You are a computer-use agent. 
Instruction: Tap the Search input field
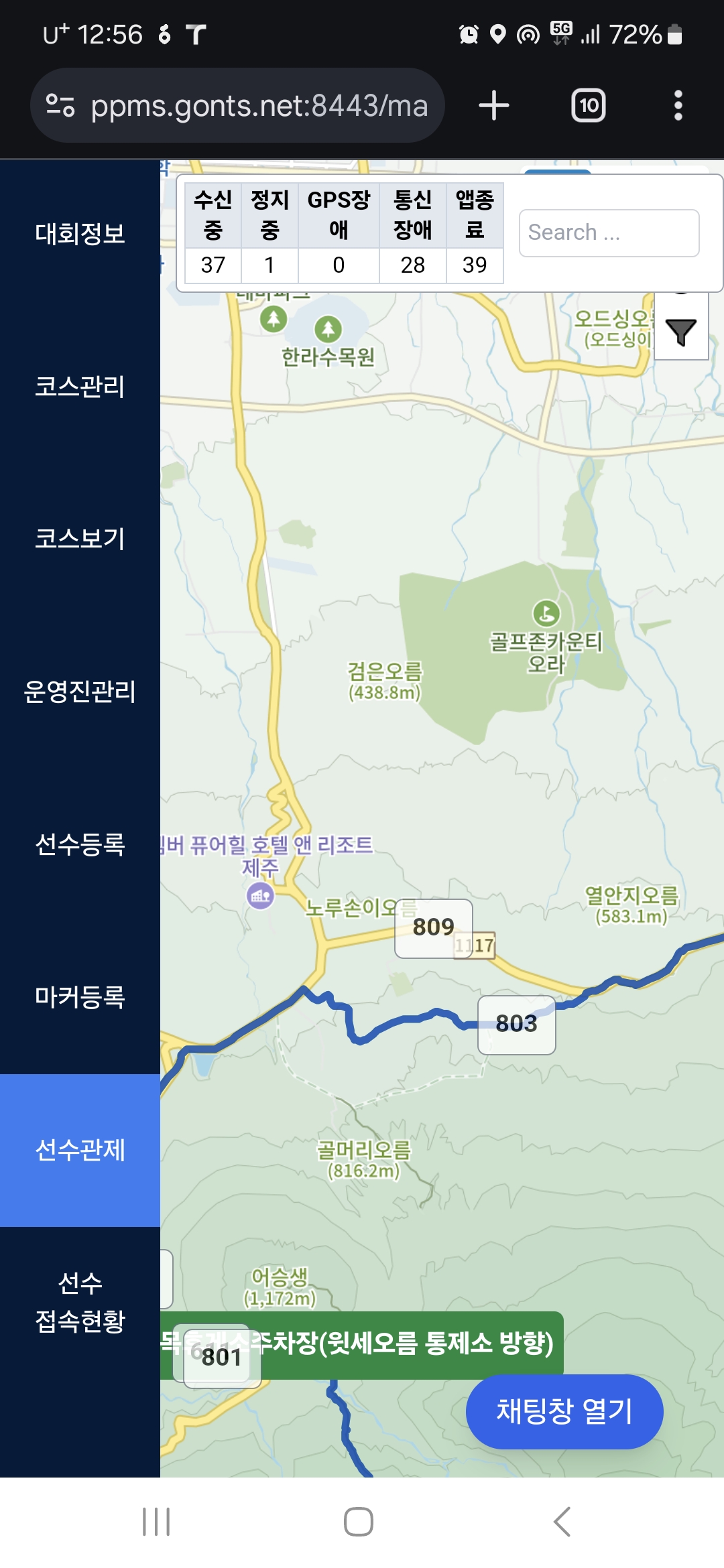609,233
